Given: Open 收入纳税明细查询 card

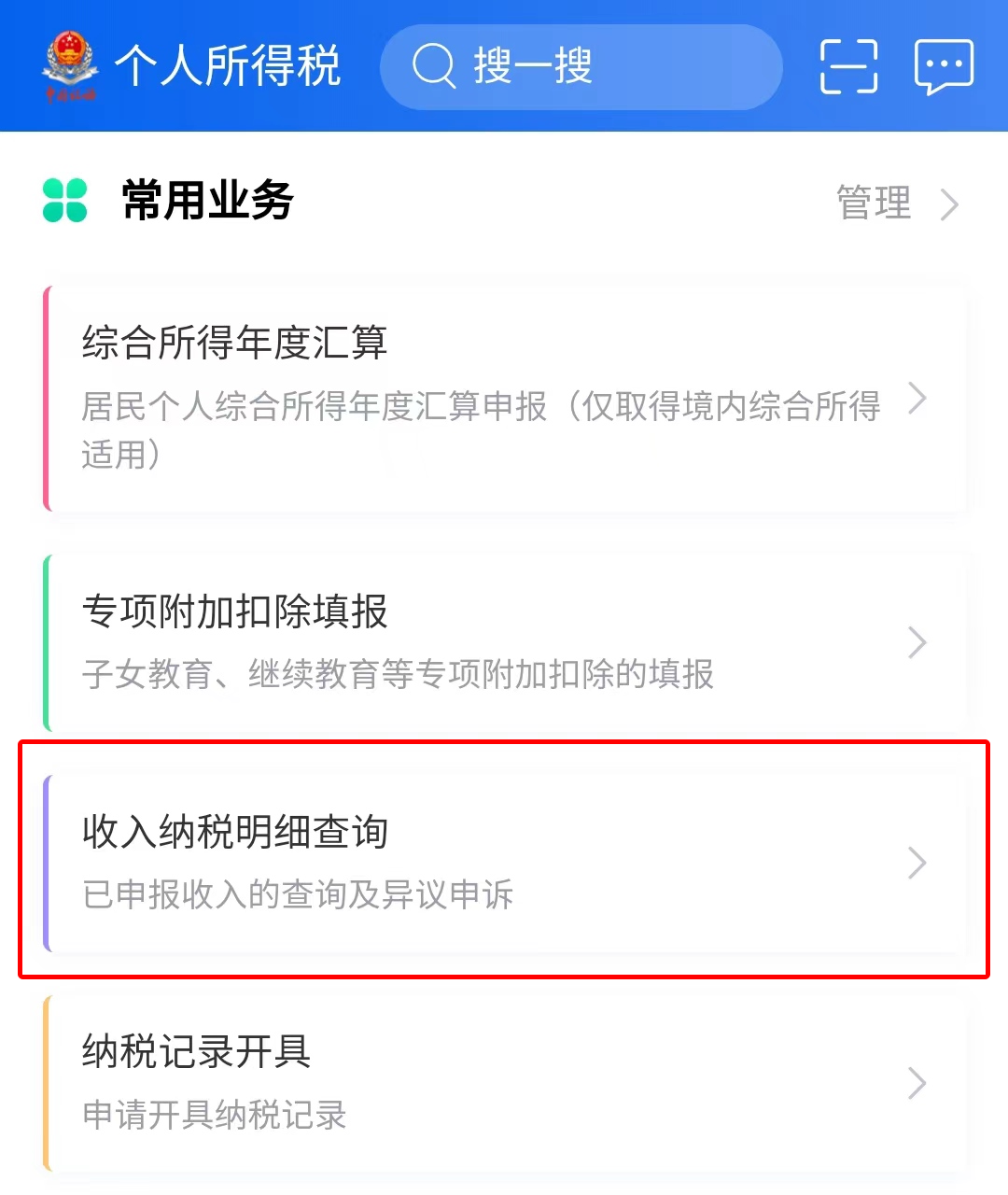Looking at the screenshot, I should click(x=504, y=862).
